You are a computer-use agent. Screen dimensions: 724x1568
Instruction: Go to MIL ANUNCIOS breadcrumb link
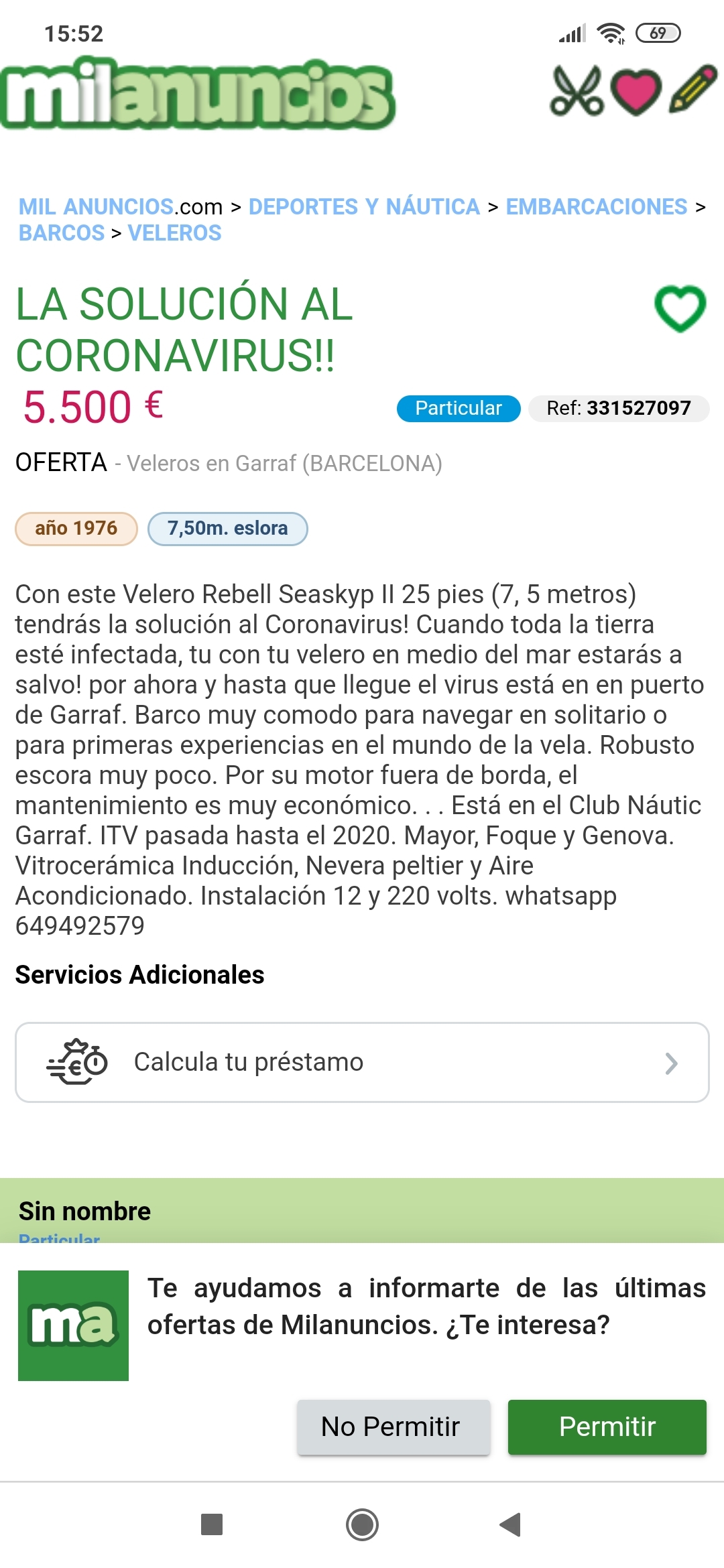(x=97, y=207)
